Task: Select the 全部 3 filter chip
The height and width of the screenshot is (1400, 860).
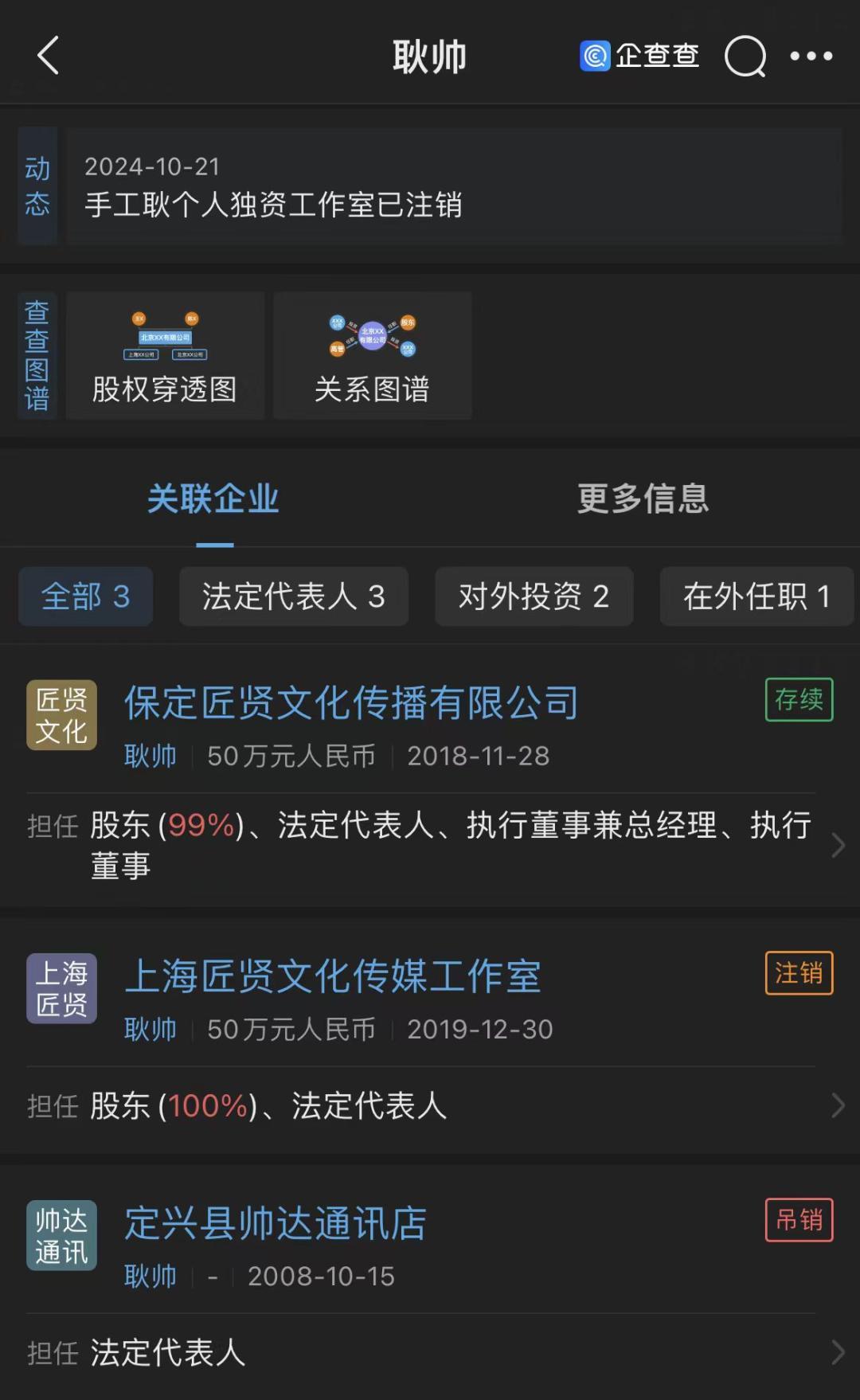Action: 85,596
